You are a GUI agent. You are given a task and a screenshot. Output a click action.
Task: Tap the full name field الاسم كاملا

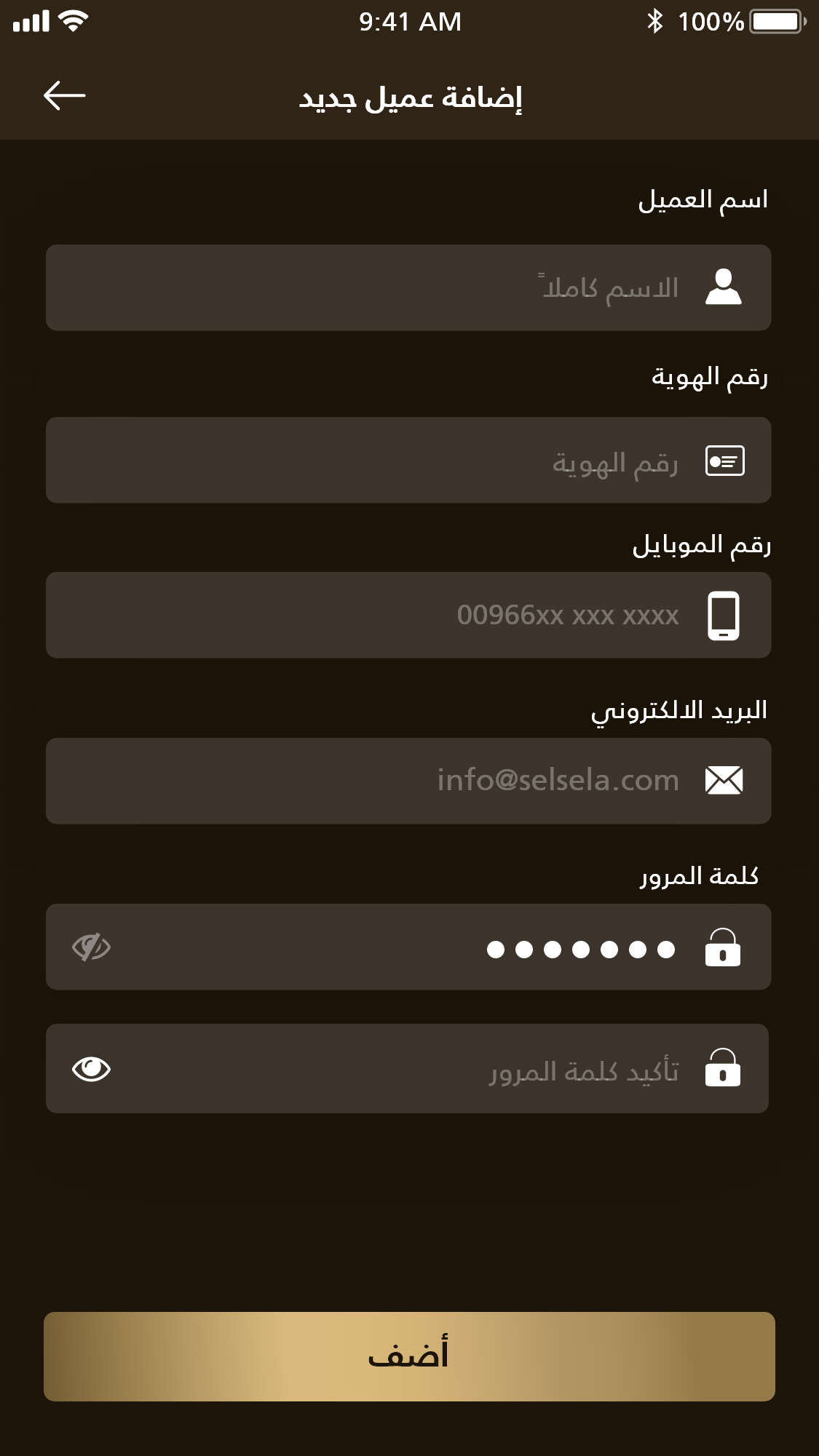[408, 287]
